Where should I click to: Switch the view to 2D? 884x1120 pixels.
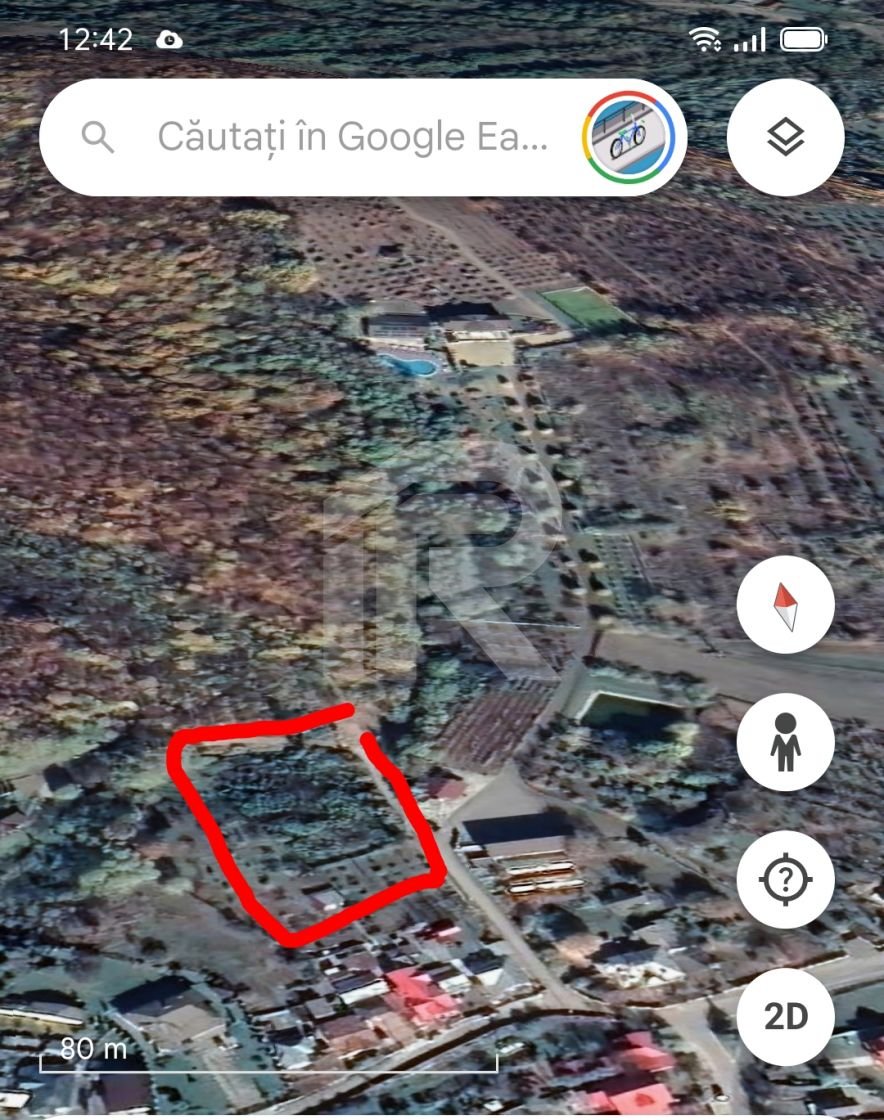click(x=785, y=1016)
